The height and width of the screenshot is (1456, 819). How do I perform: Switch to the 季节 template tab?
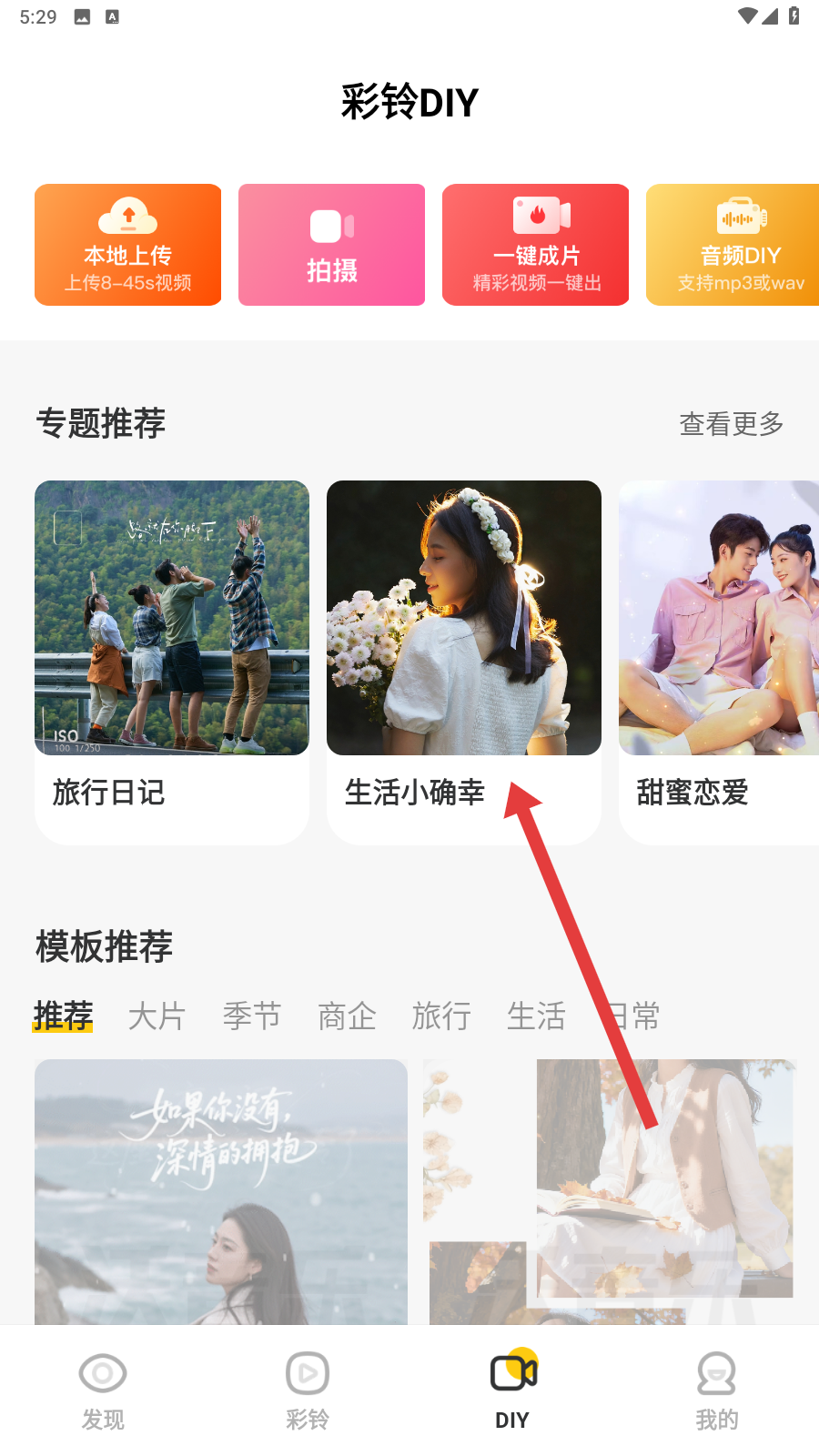coord(251,1016)
